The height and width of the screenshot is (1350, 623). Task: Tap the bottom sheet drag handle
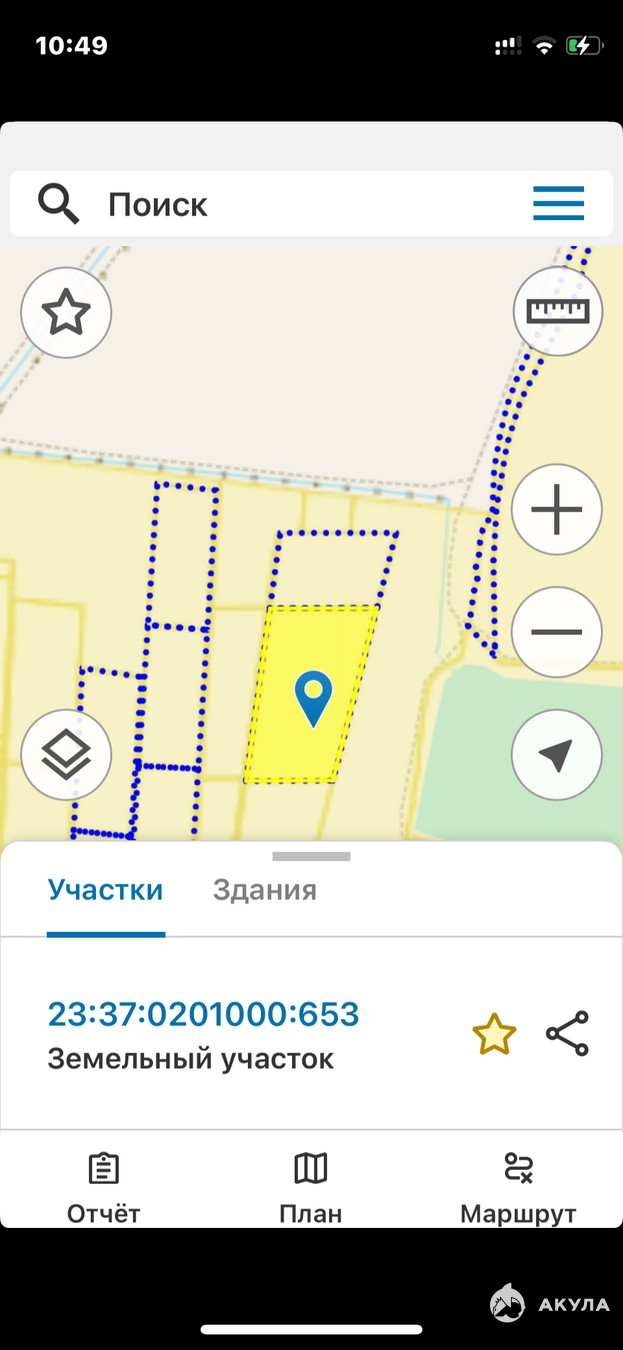(x=311, y=856)
